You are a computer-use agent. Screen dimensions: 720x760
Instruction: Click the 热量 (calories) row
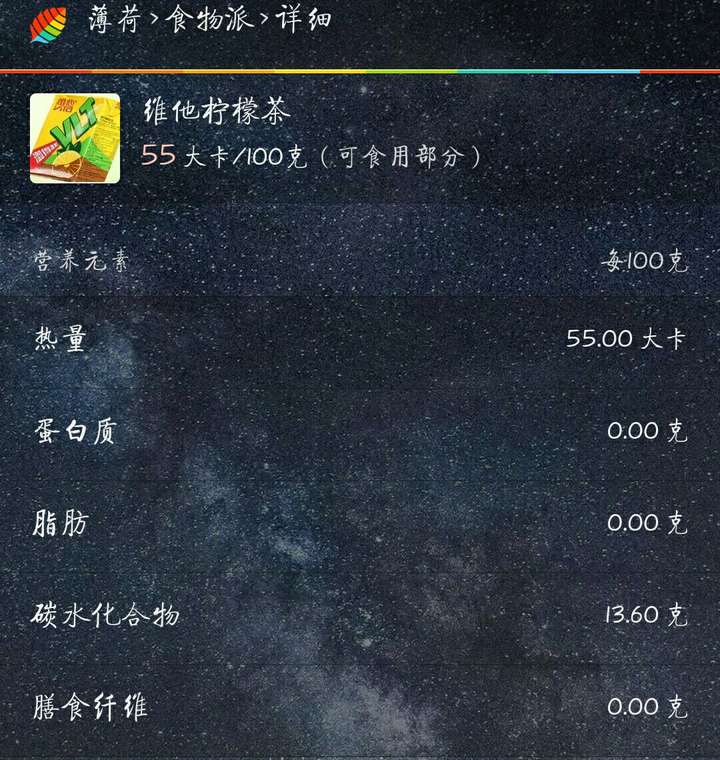coord(60,339)
